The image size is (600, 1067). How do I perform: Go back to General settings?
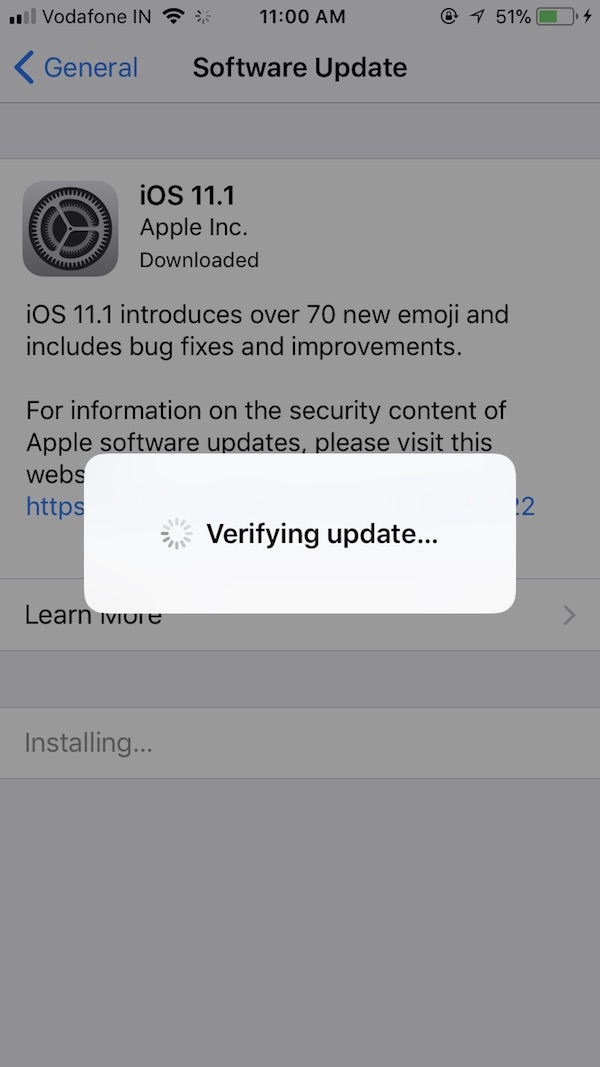tap(76, 68)
